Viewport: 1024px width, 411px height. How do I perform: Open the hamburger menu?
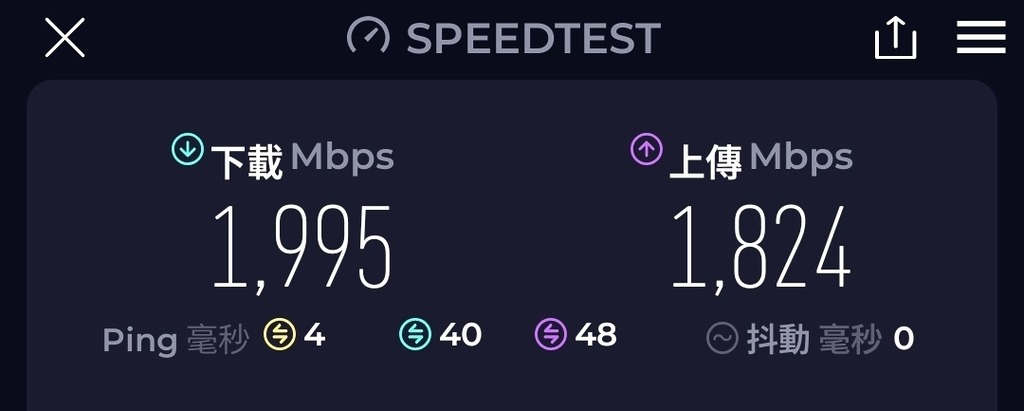click(980, 38)
